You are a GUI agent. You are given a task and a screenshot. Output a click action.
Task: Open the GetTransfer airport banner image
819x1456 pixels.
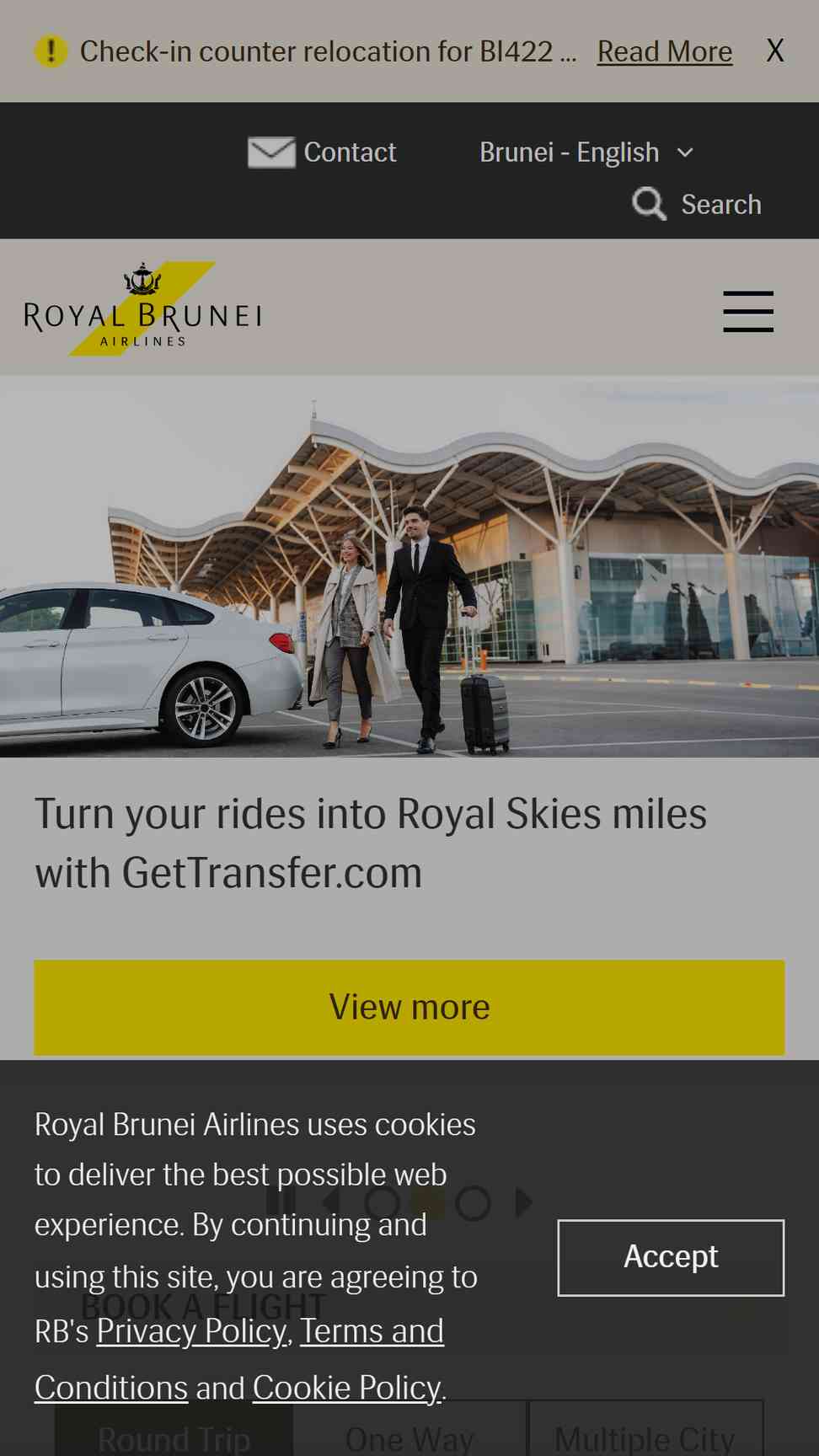[409, 566]
